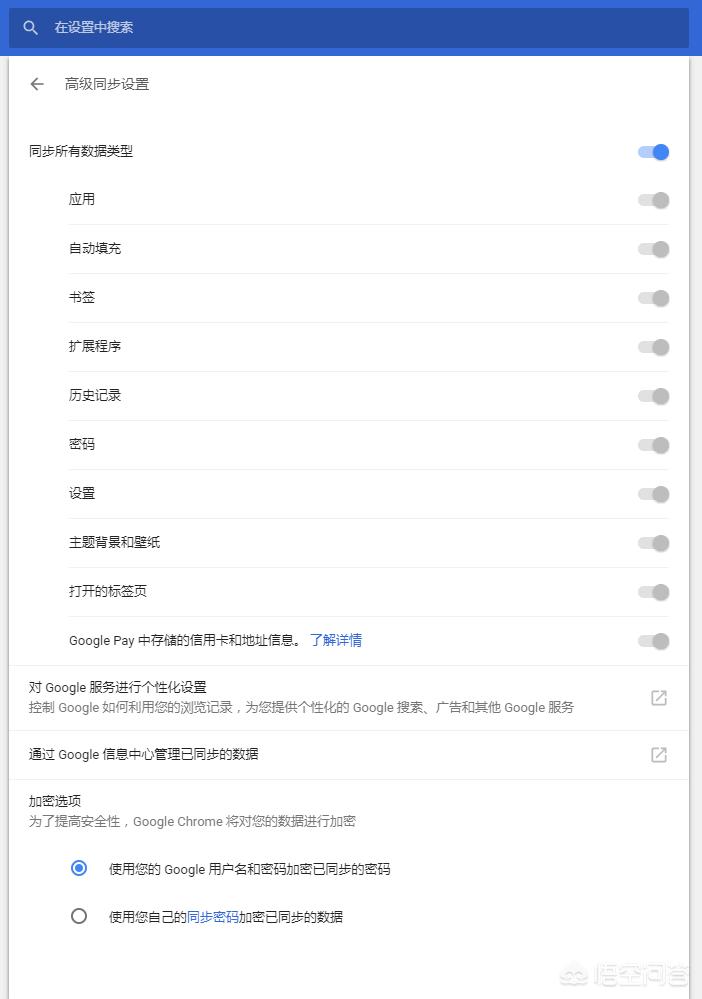Select 使用您的 Google 用户名和密码加密 option

[x=79, y=868]
